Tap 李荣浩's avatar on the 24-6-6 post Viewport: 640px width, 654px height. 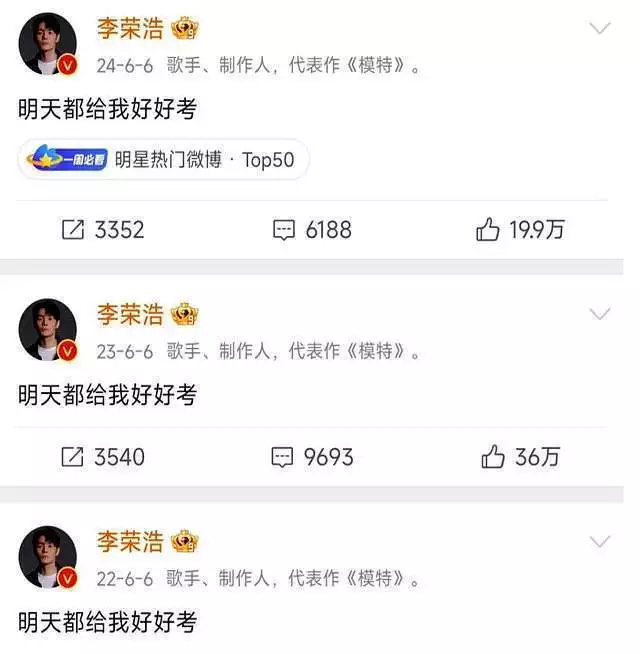[47, 45]
